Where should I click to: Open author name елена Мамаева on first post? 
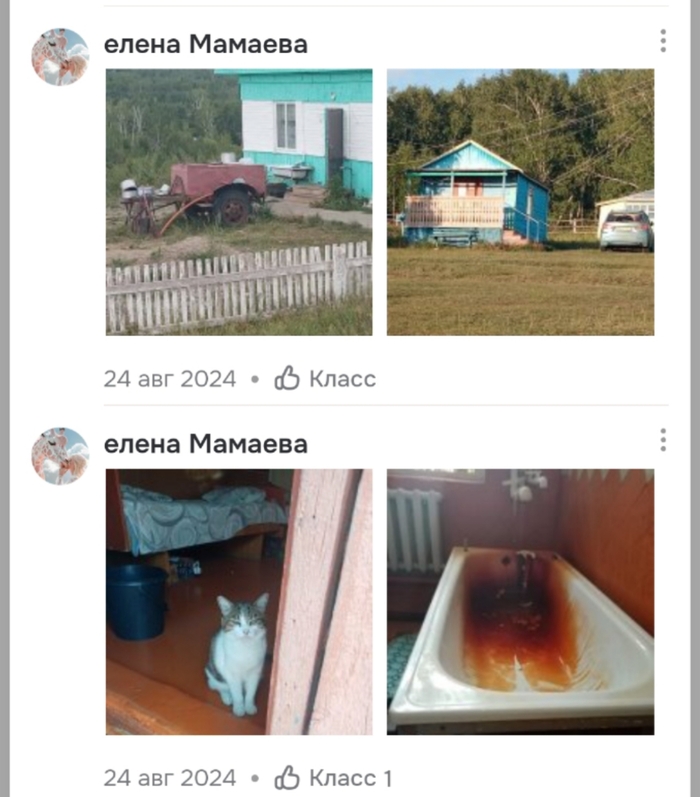tap(205, 44)
